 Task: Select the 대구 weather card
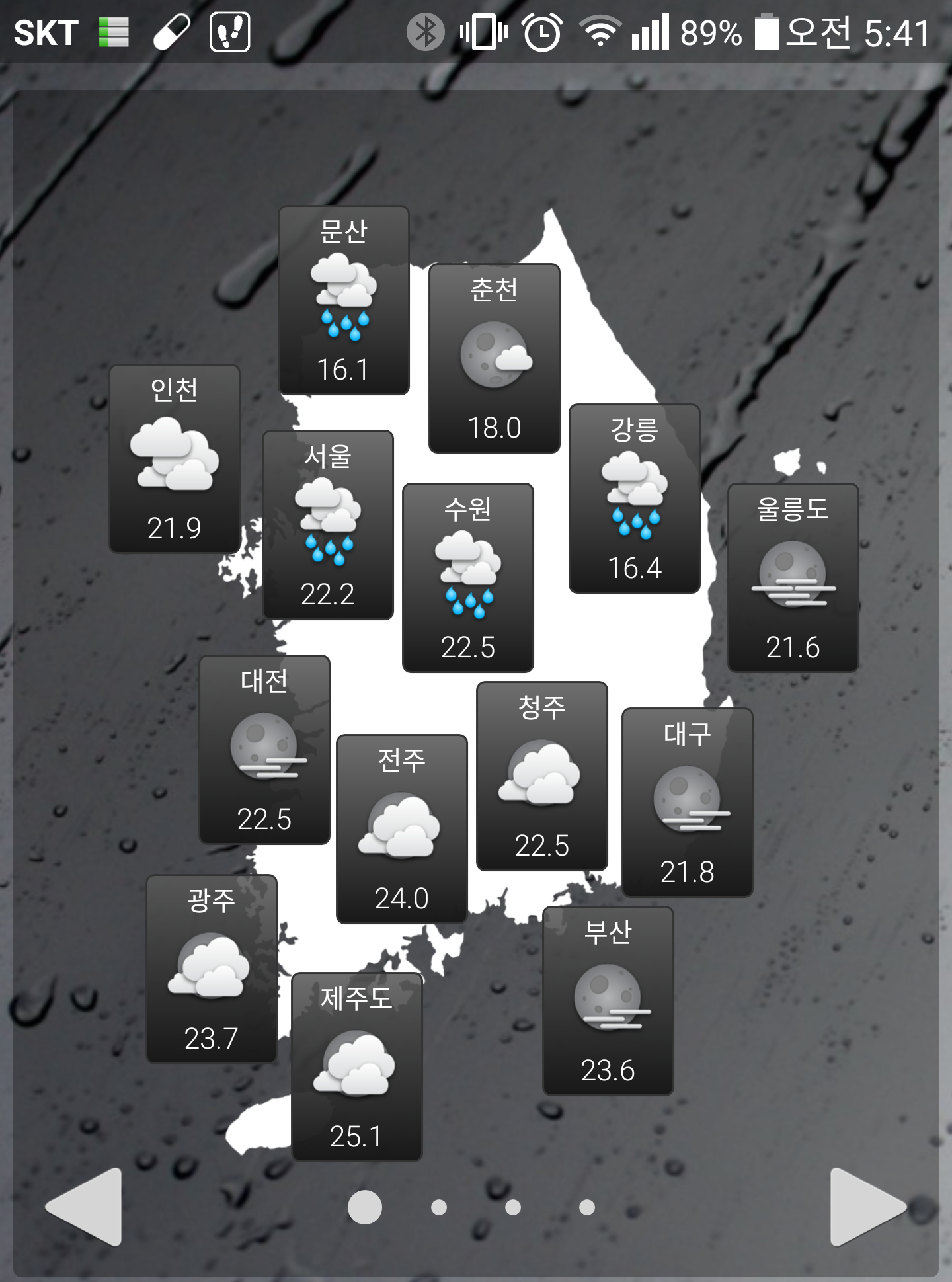[x=688, y=803]
